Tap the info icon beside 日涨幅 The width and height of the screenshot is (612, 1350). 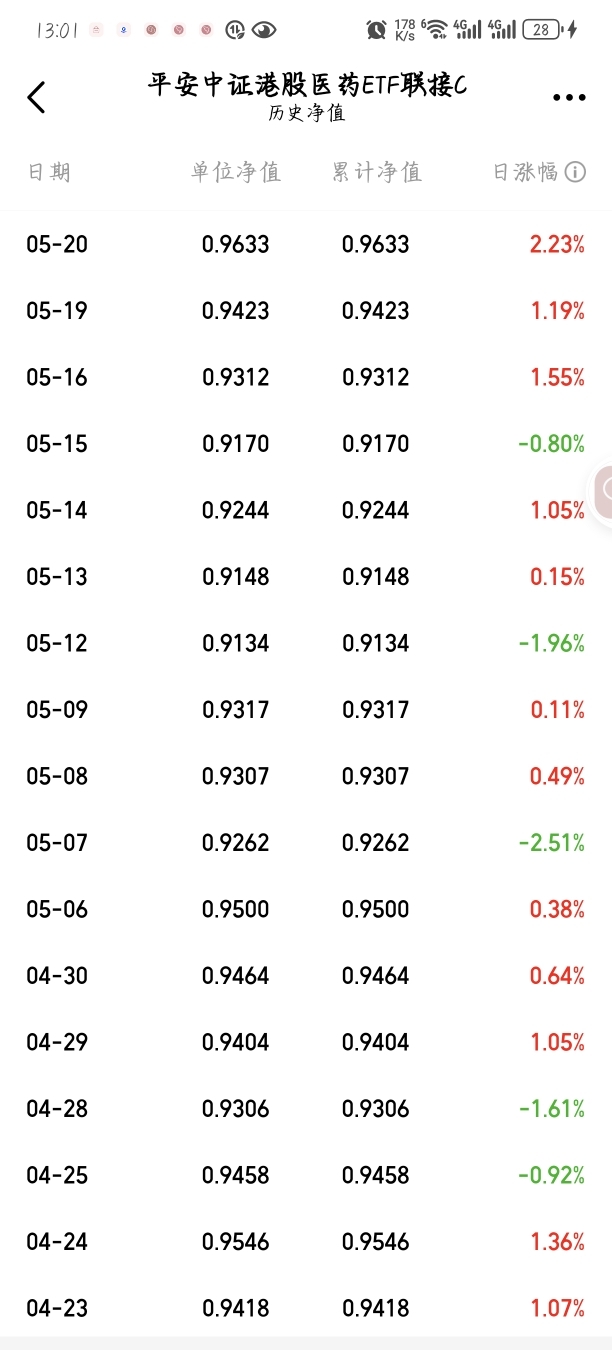(x=575, y=172)
